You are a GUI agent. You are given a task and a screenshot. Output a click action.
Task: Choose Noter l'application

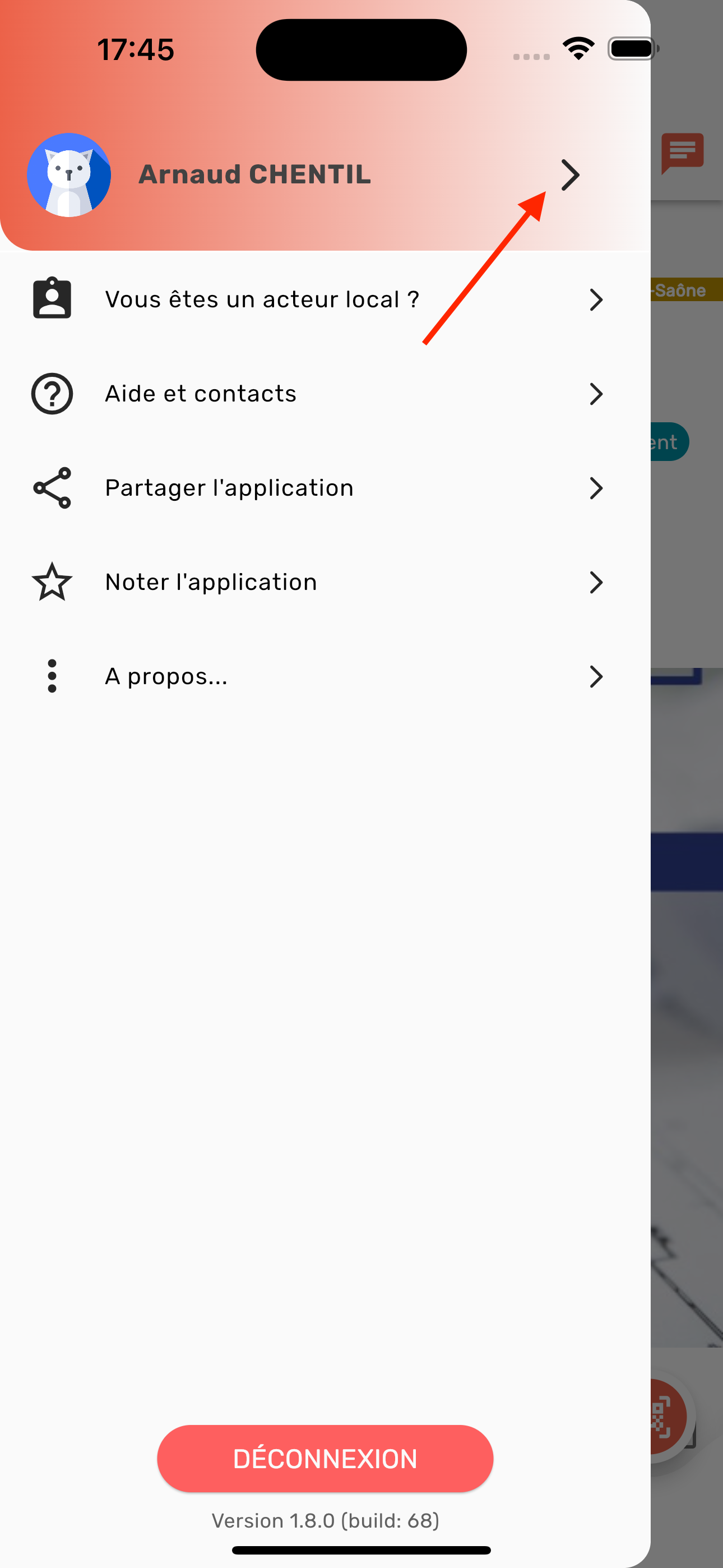(317, 583)
